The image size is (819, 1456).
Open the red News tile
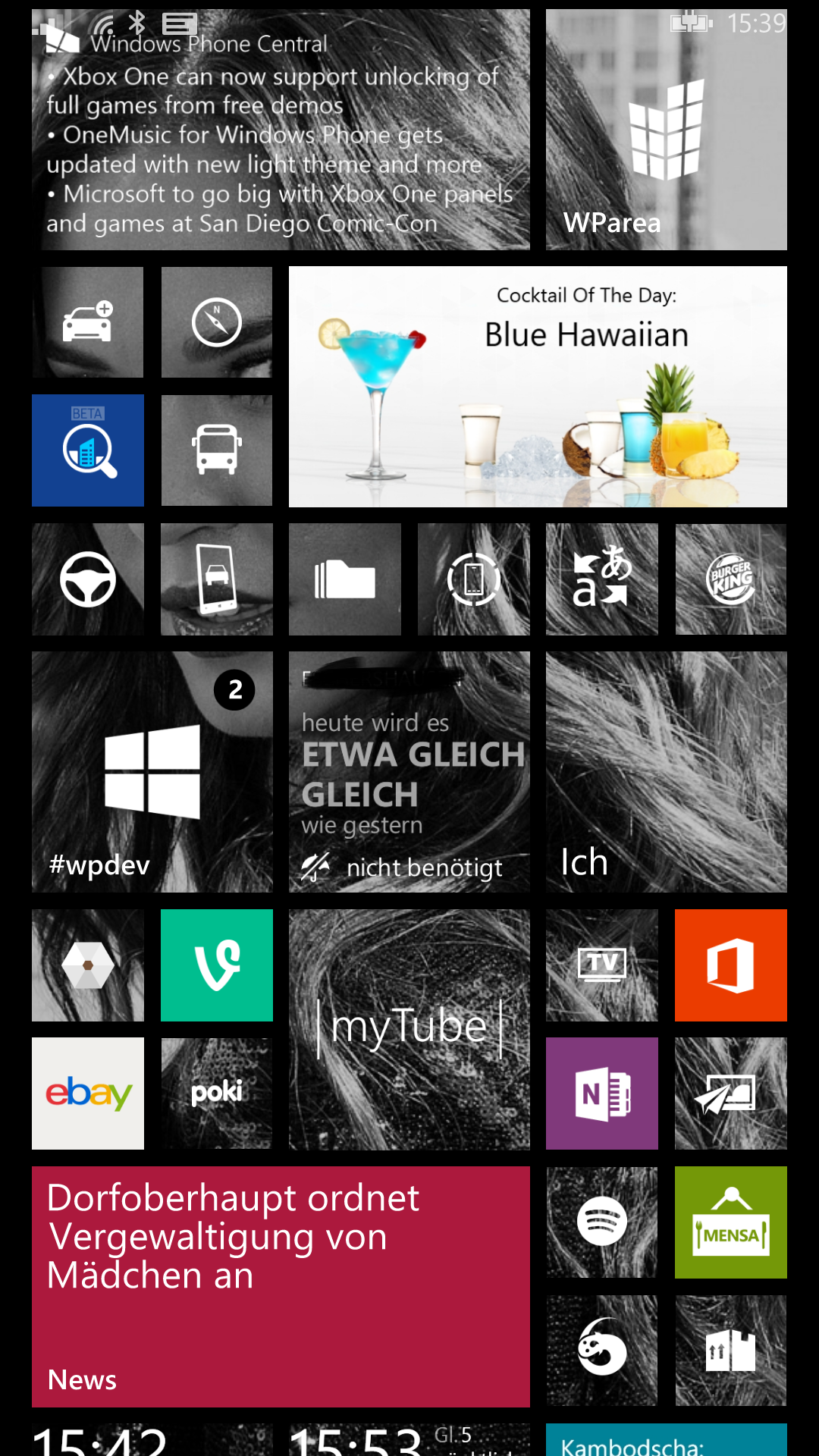(x=281, y=1286)
